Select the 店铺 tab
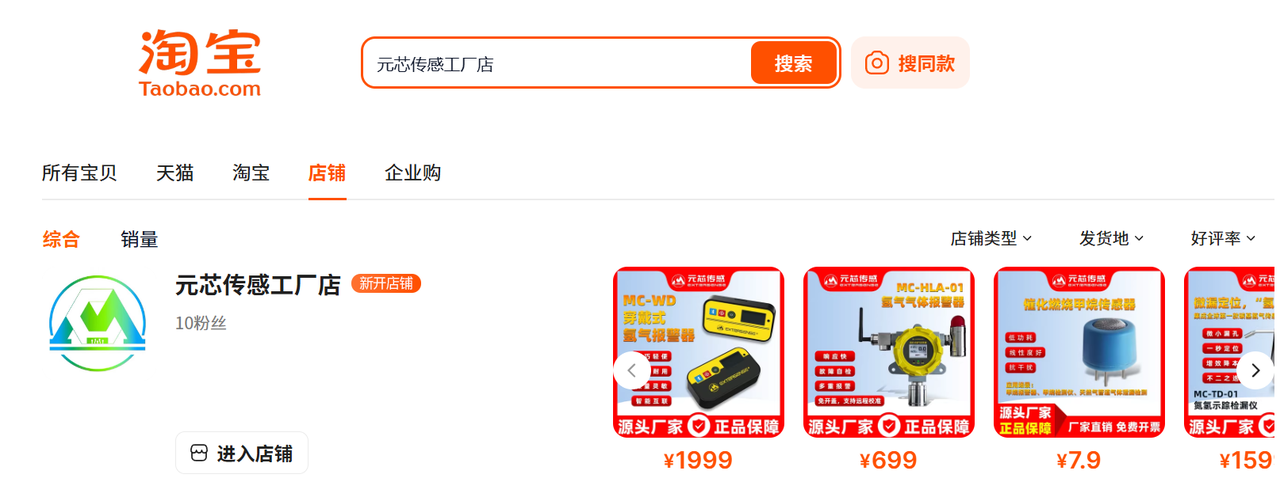Viewport: 1280px width, 482px height. point(327,173)
